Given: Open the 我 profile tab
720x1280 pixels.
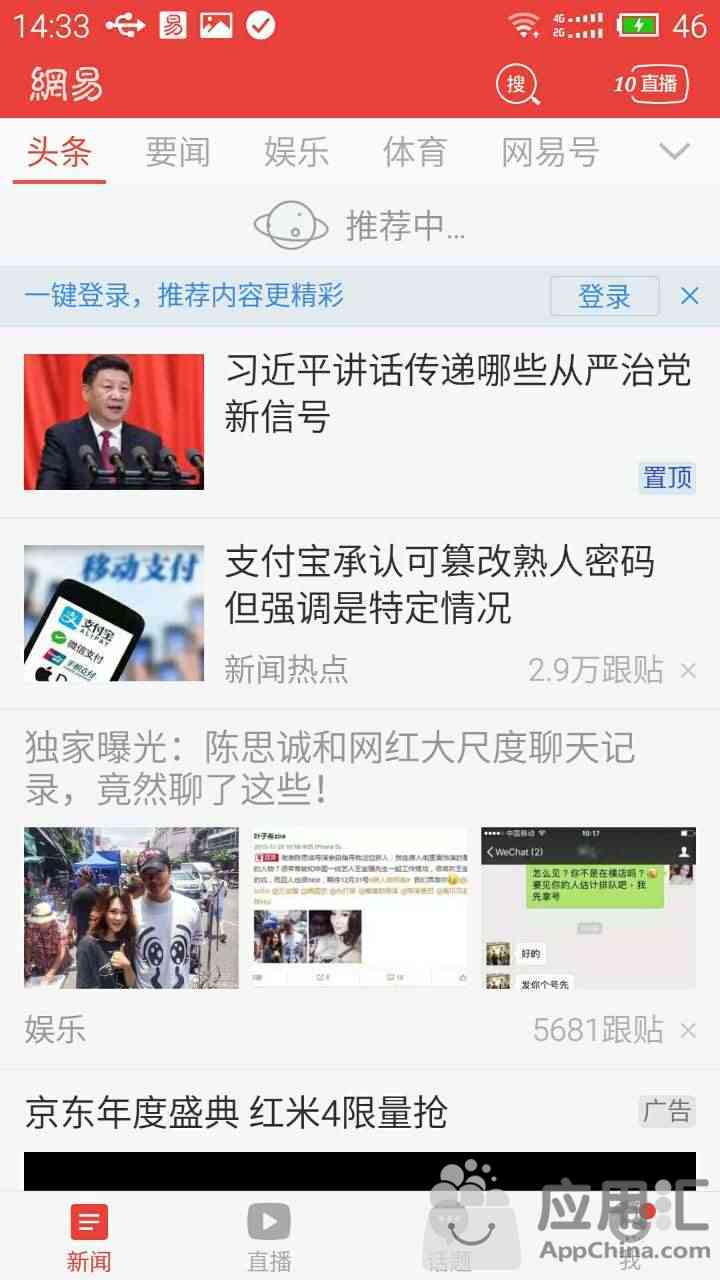Looking at the screenshot, I should tap(630, 1236).
